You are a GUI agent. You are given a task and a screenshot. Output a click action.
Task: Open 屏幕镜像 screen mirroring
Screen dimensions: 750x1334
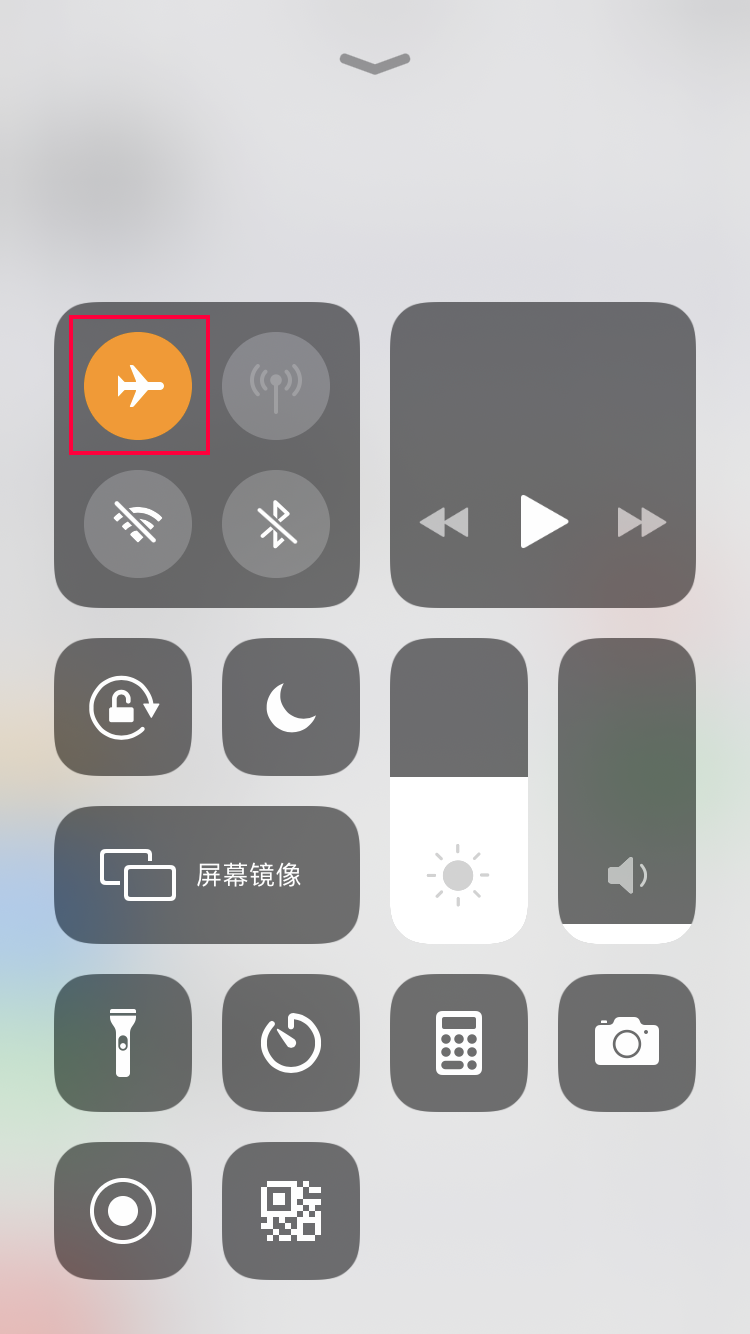point(207,875)
